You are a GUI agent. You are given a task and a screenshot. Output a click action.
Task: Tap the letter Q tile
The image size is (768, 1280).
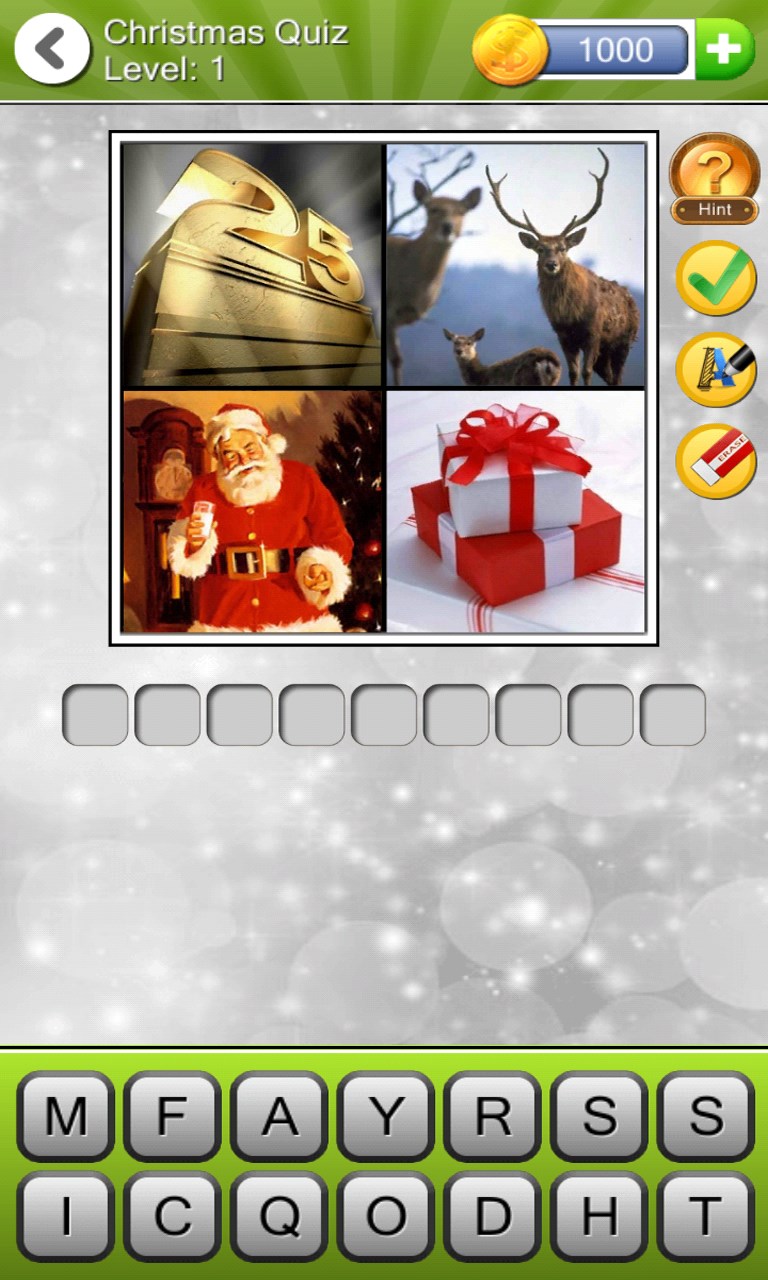(279, 1216)
